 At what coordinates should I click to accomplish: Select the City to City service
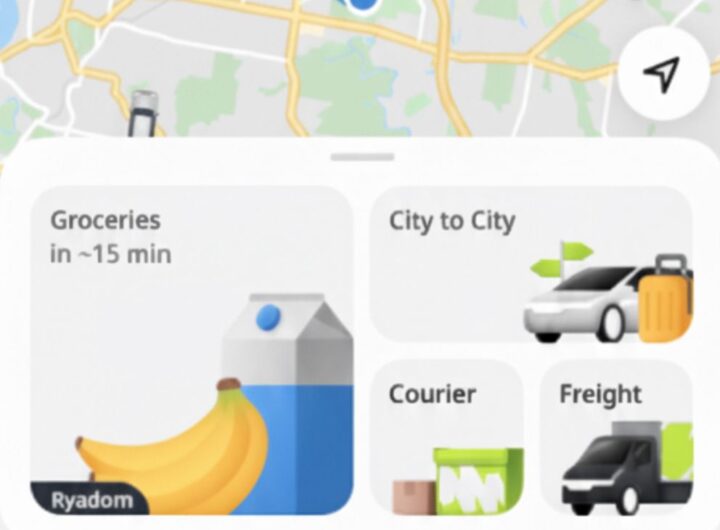point(531,265)
